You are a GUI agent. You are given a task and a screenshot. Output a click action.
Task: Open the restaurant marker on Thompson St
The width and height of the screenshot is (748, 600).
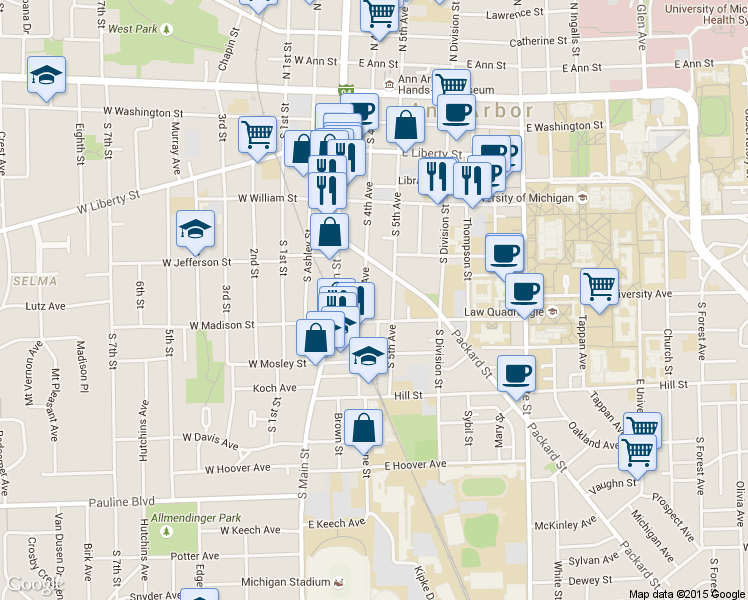pyautogui.click(x=473, y=179)
